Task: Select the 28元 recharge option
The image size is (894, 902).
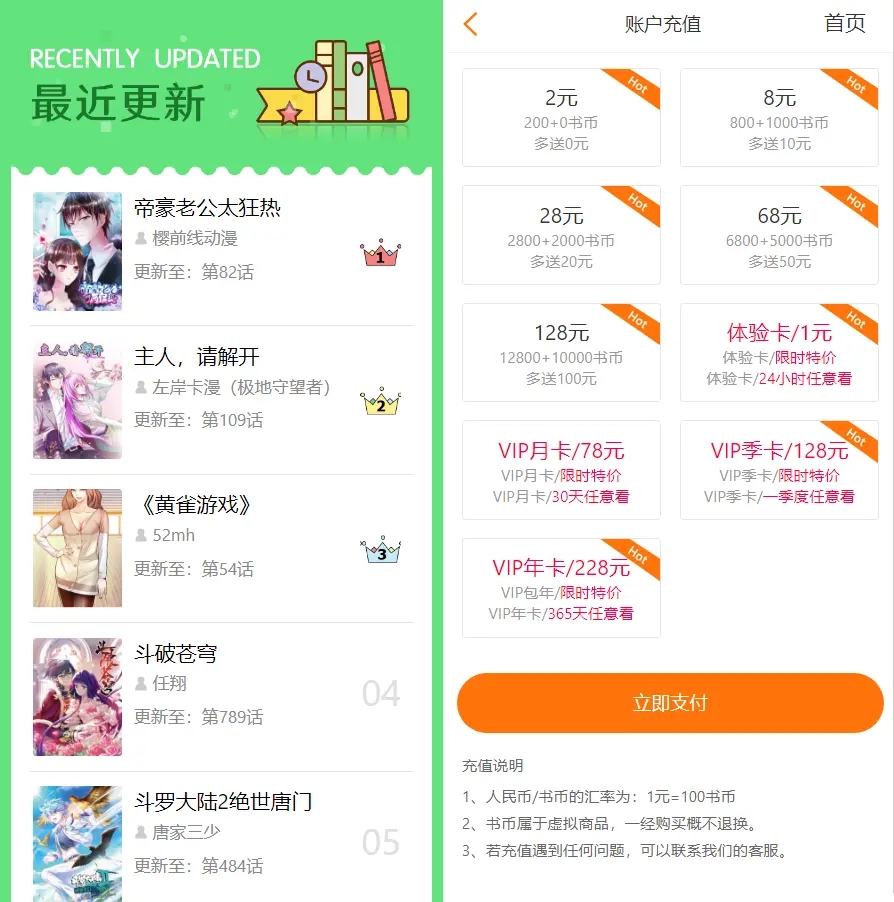Action: (x=561, y=236)
